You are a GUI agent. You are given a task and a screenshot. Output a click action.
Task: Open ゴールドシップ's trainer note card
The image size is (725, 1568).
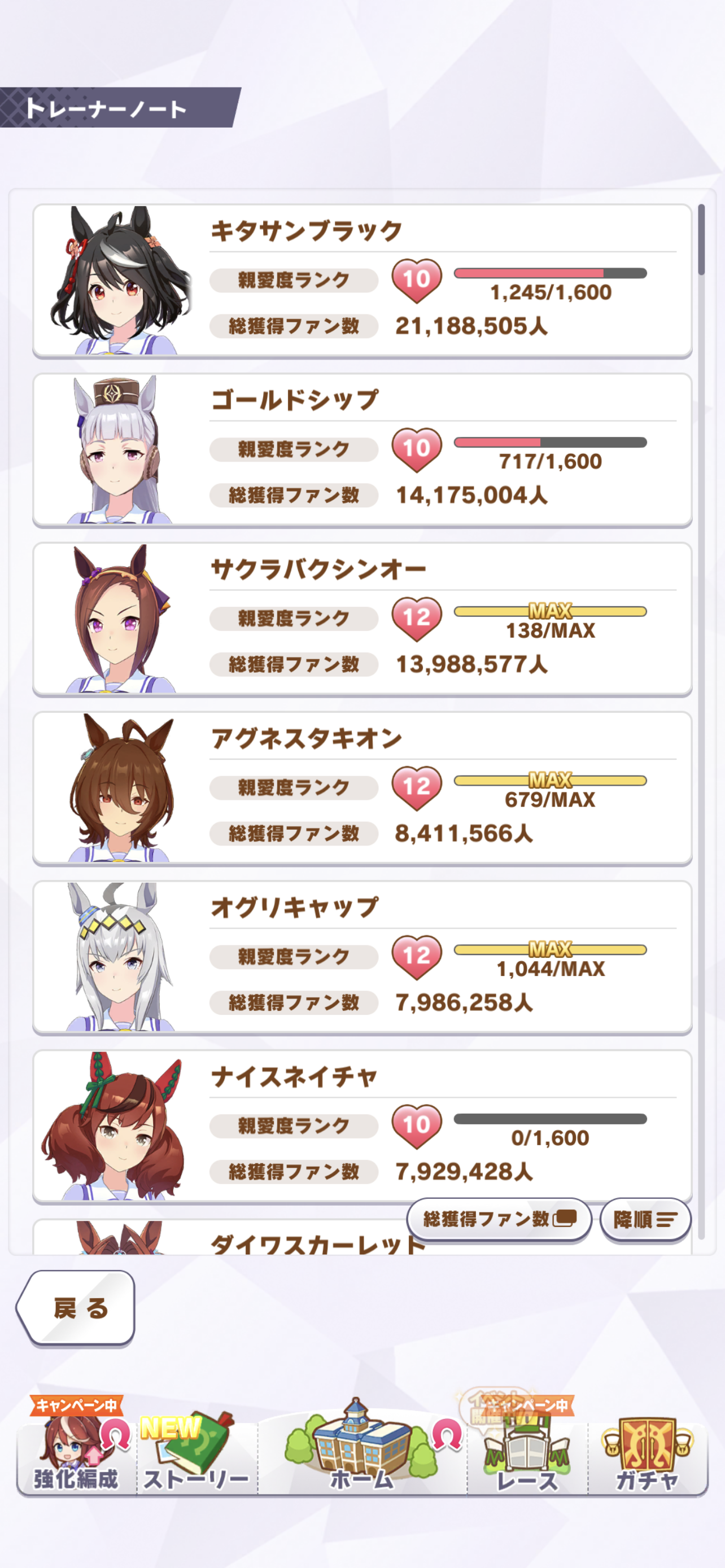(x=362, y=450)
